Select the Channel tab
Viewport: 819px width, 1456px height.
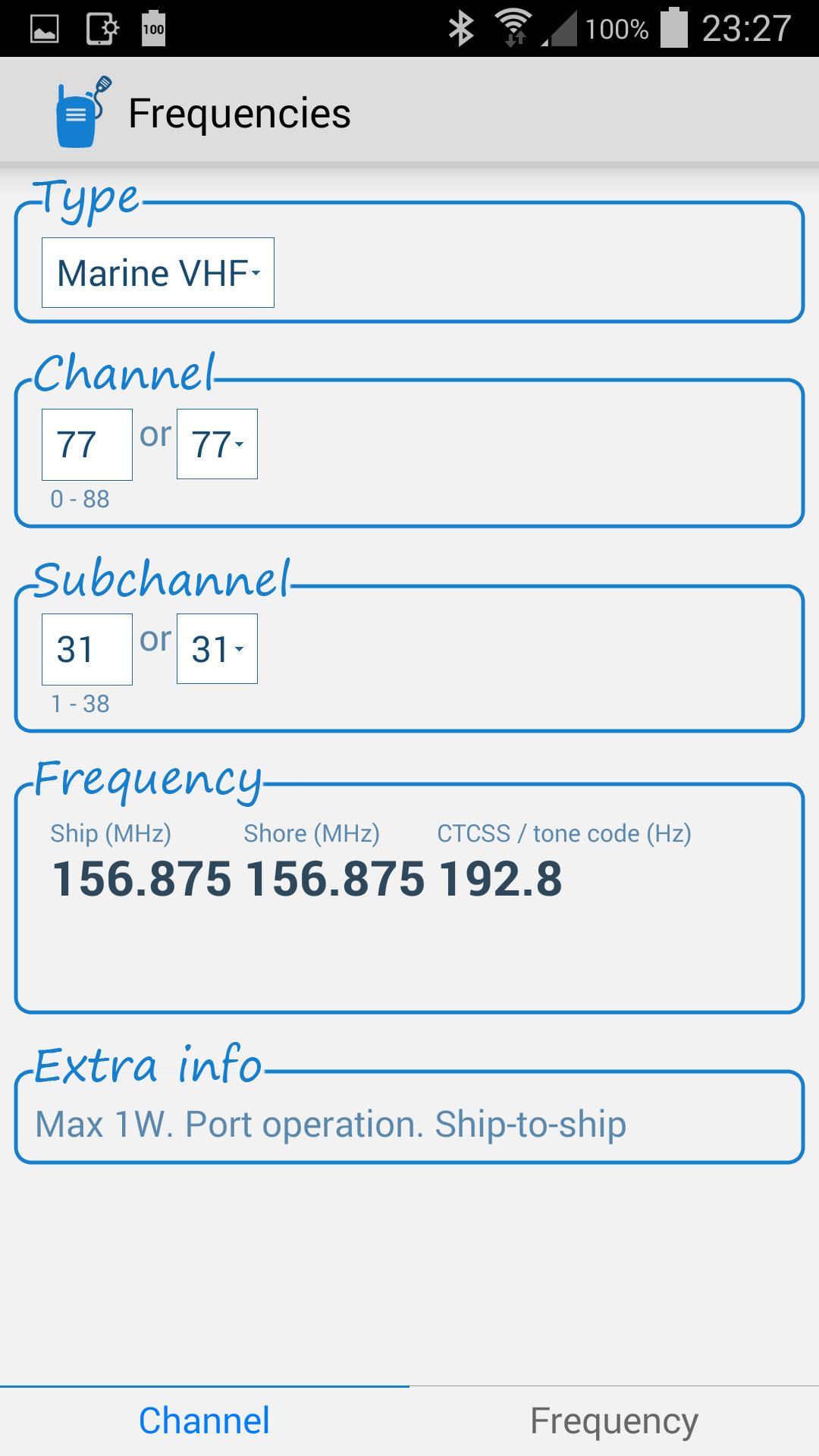(205, 1421)
